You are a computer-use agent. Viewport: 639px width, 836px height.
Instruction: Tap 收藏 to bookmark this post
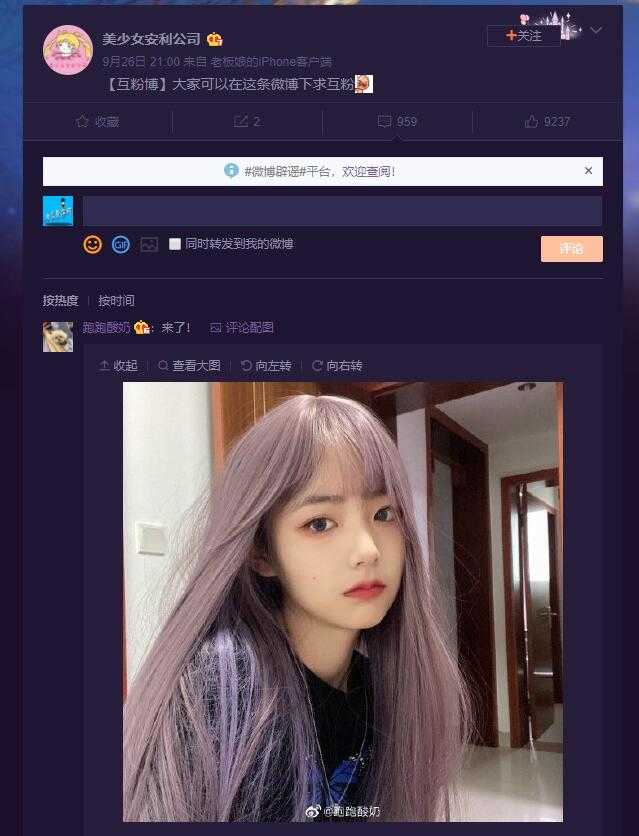(97, 122)
